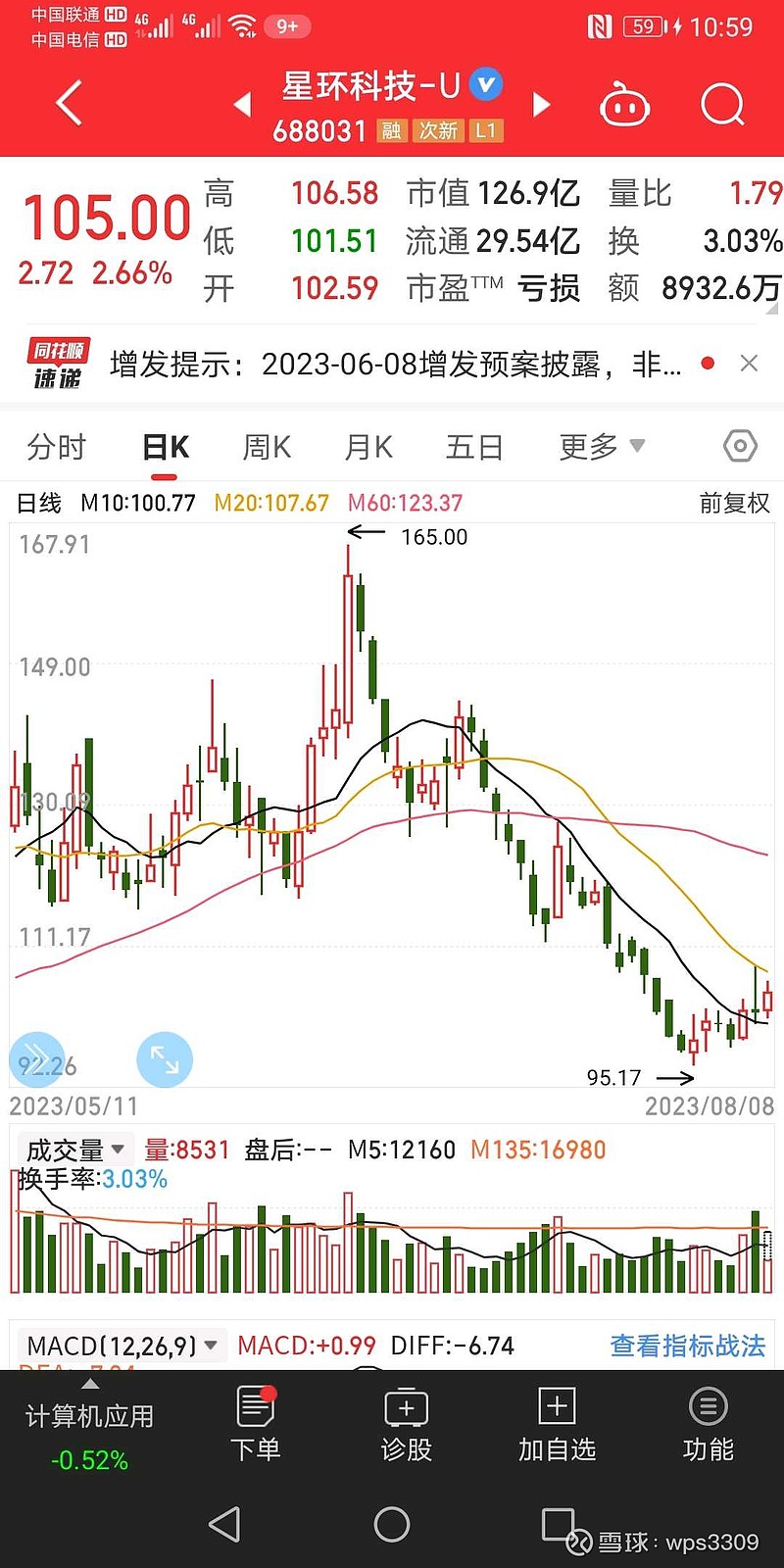Tap the back arrow to exit stock page
784x1568 pixels.
pos(67,103)
